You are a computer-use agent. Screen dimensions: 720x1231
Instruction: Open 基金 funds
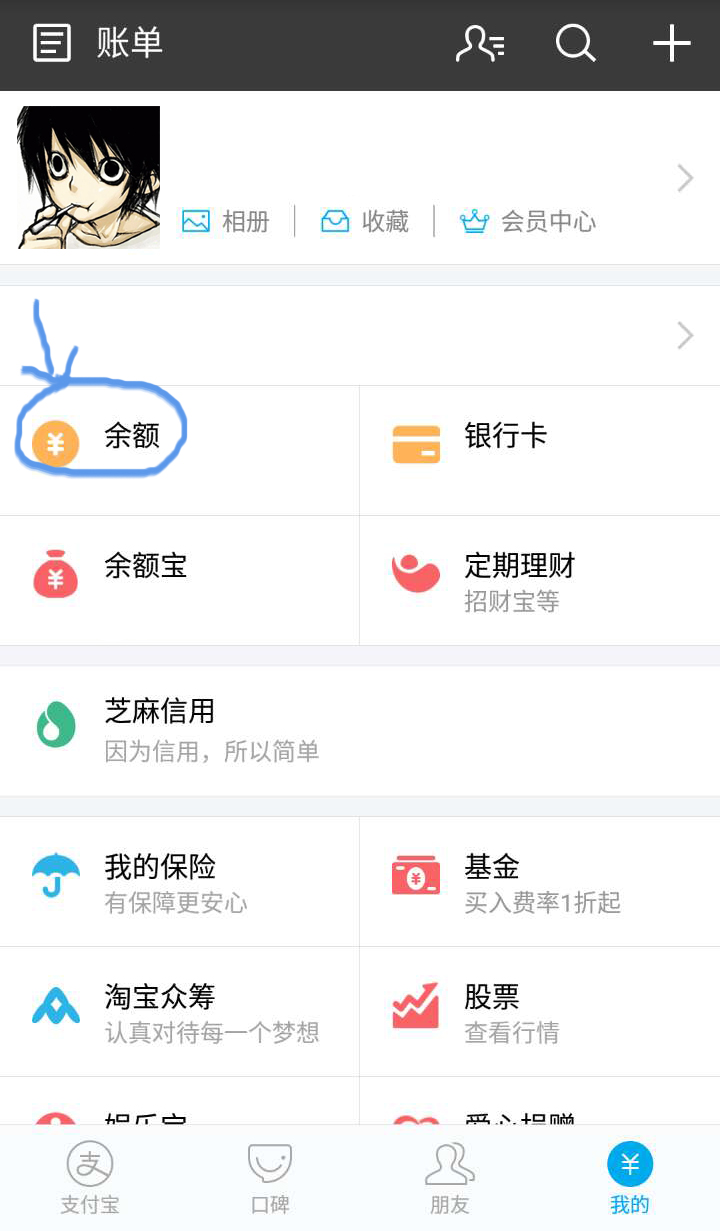tap(540, 881)
